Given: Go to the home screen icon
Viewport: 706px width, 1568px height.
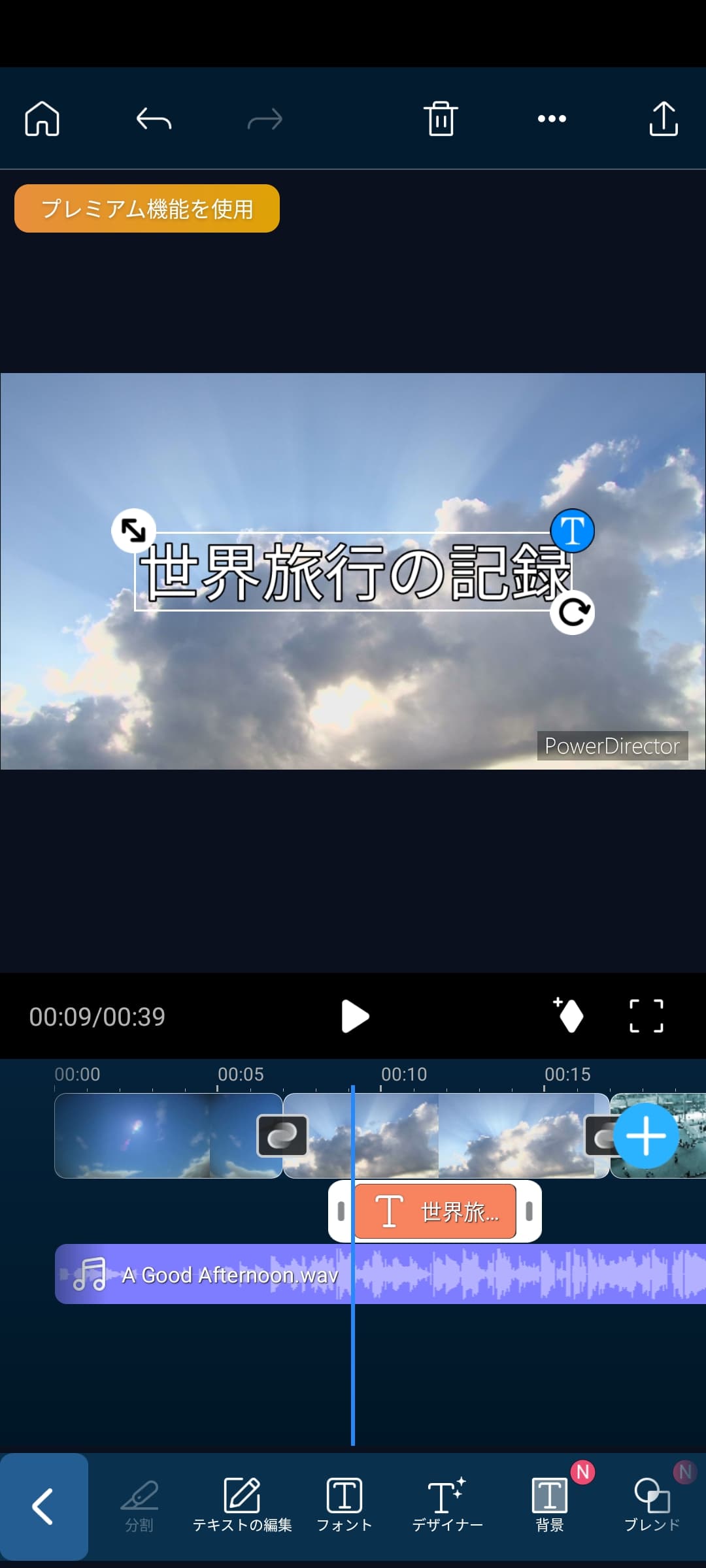Looking at the screenshot, I should coord(42,119).
